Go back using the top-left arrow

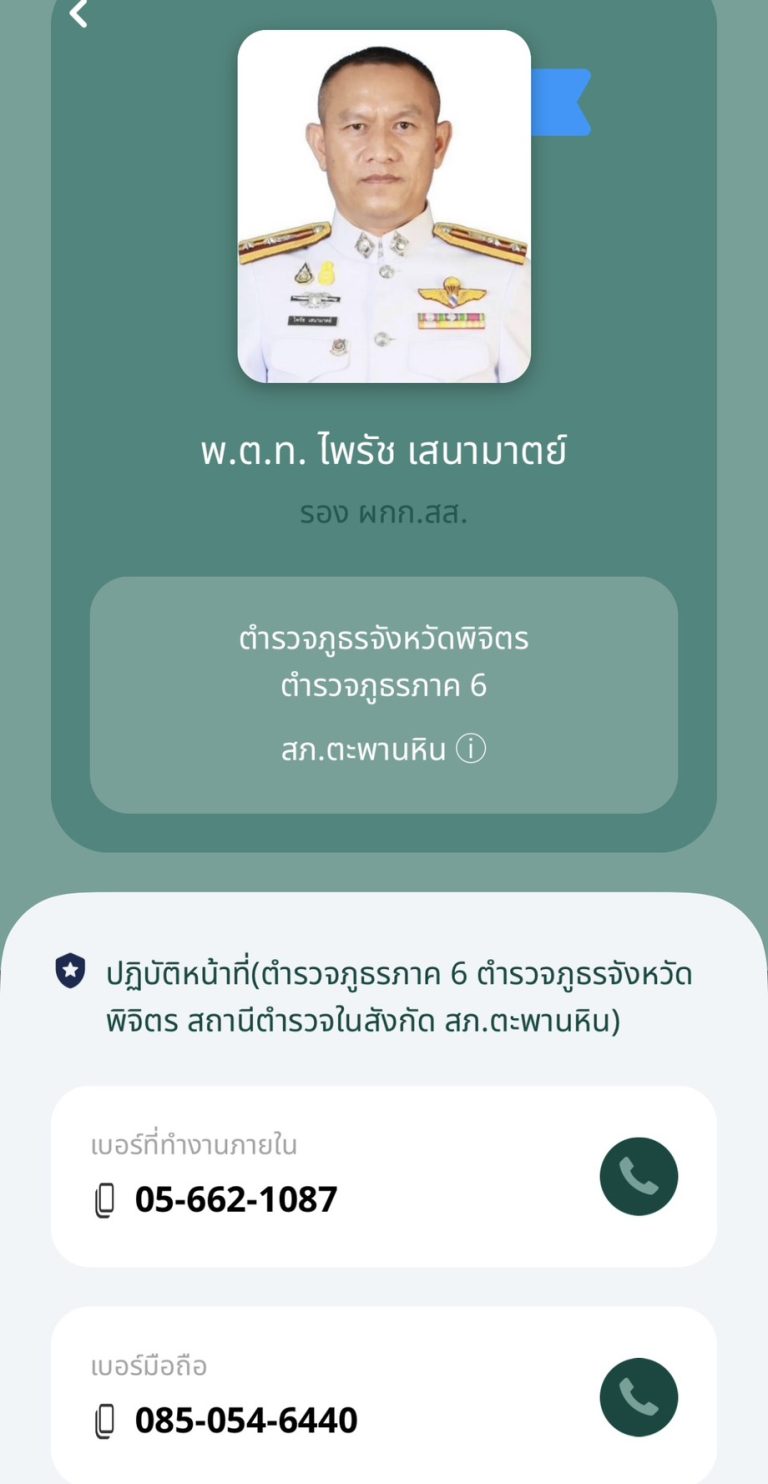[79, 13]
